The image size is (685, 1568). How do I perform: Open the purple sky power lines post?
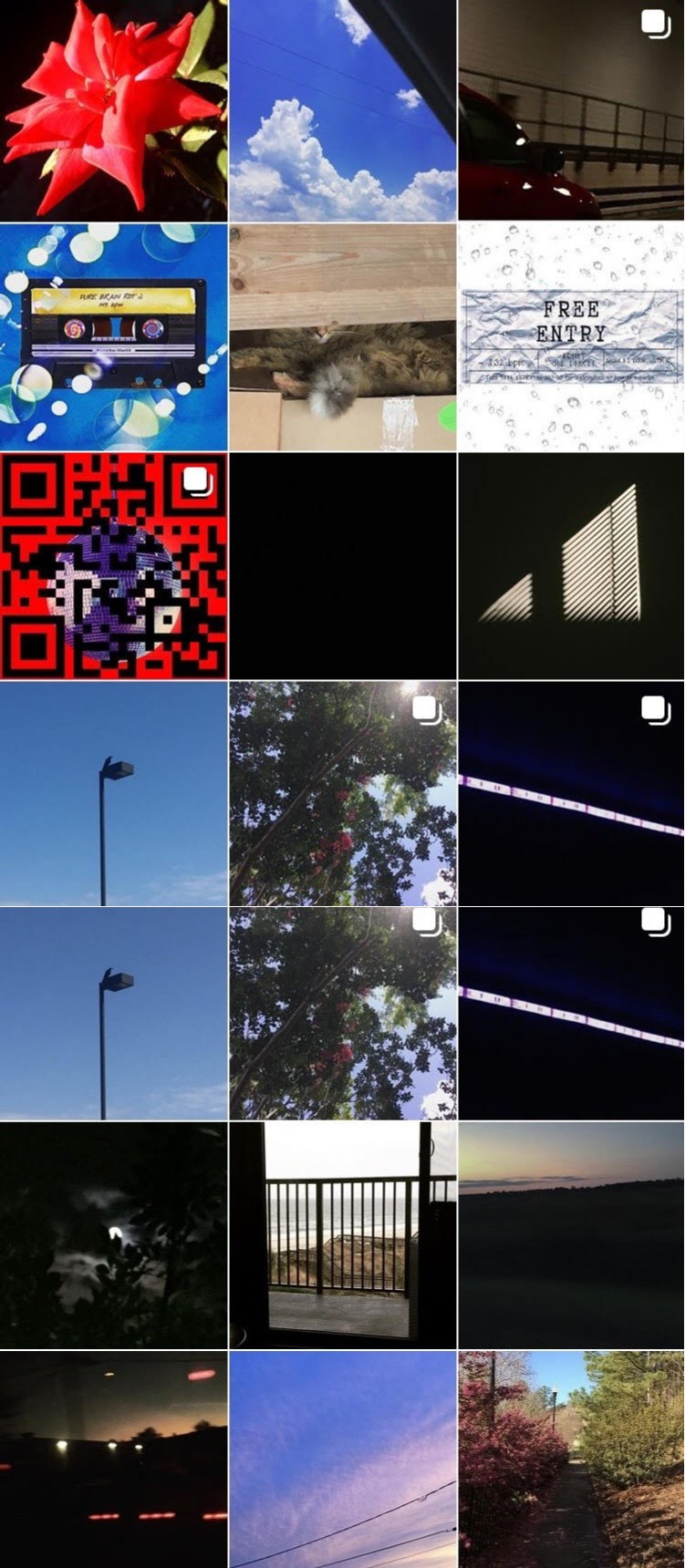coord(342,1459)
